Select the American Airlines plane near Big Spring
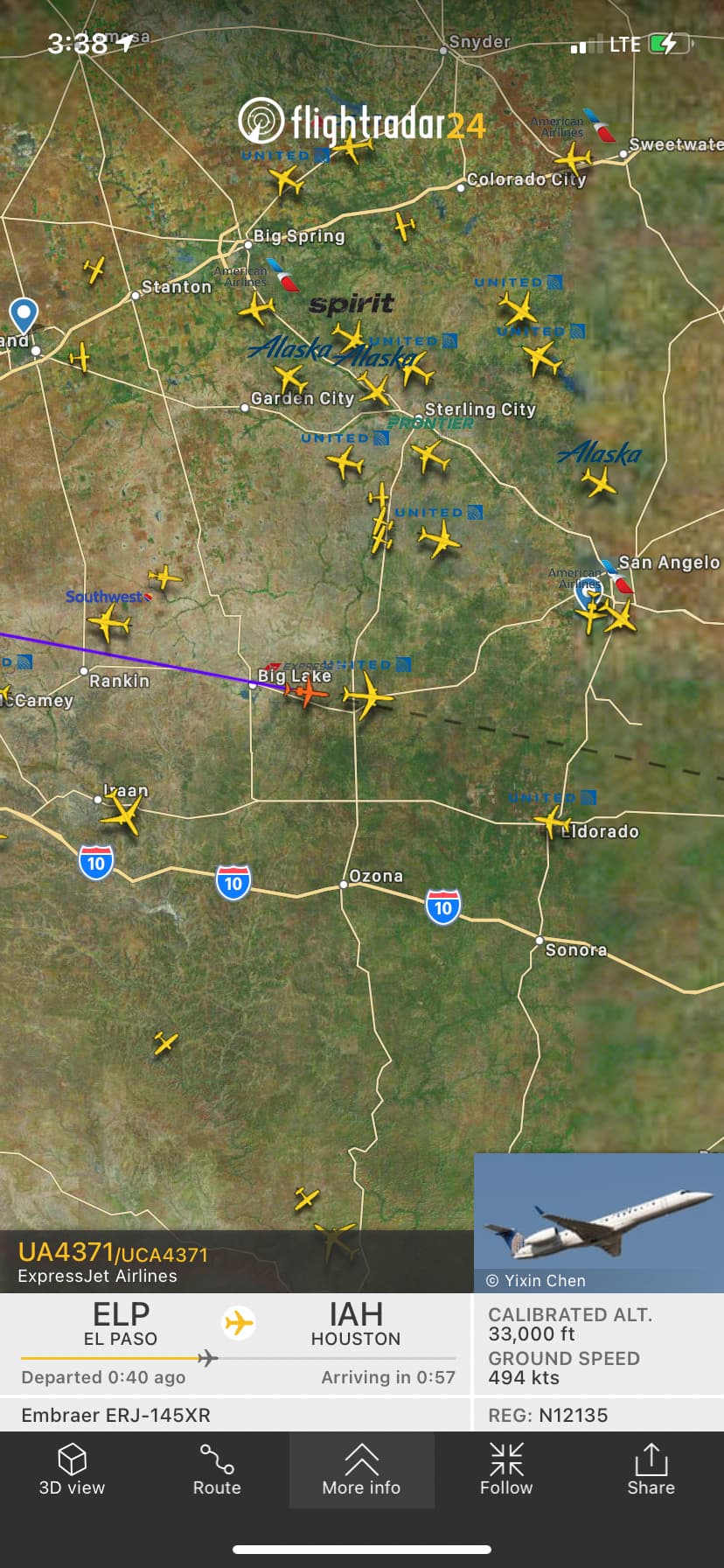This screenshot has width=724, height=1568. (x=257, y=308)
